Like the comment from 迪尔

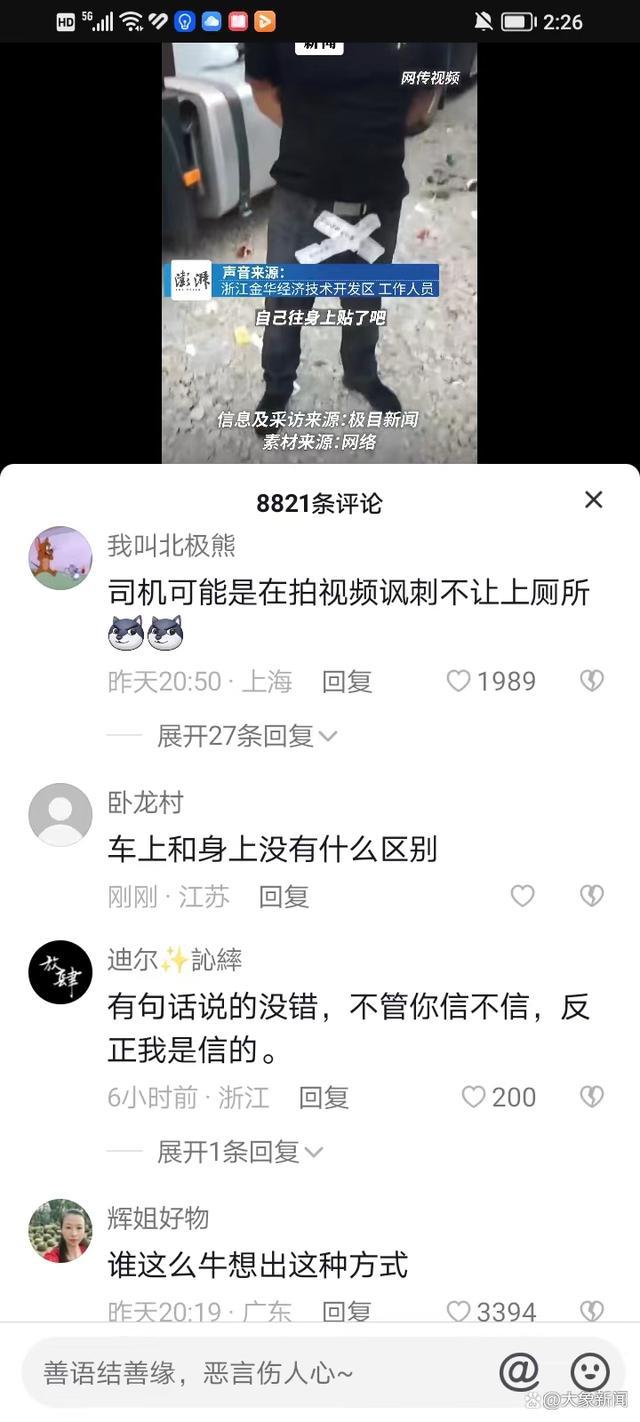[x=474, y=1097]
